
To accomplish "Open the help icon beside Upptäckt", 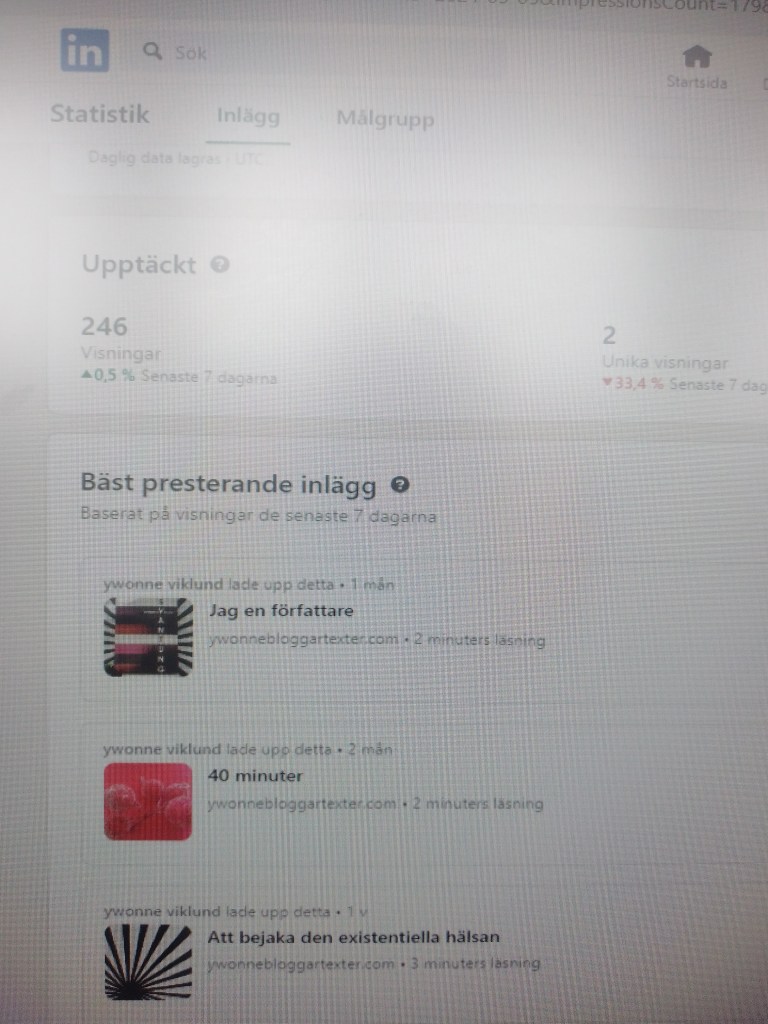I will pyautogui.click(x=221, y=265).
